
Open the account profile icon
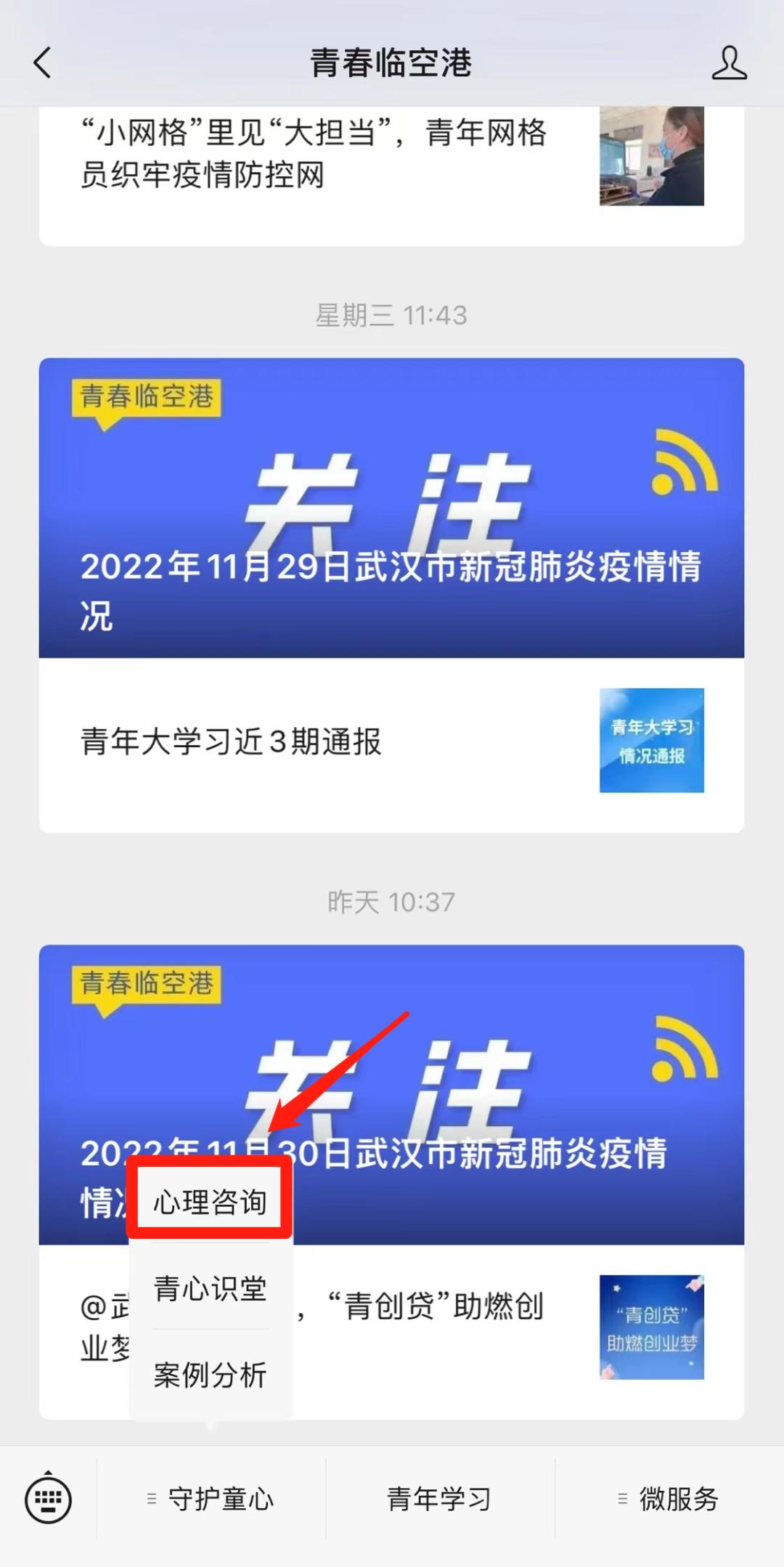click(728, 62)
